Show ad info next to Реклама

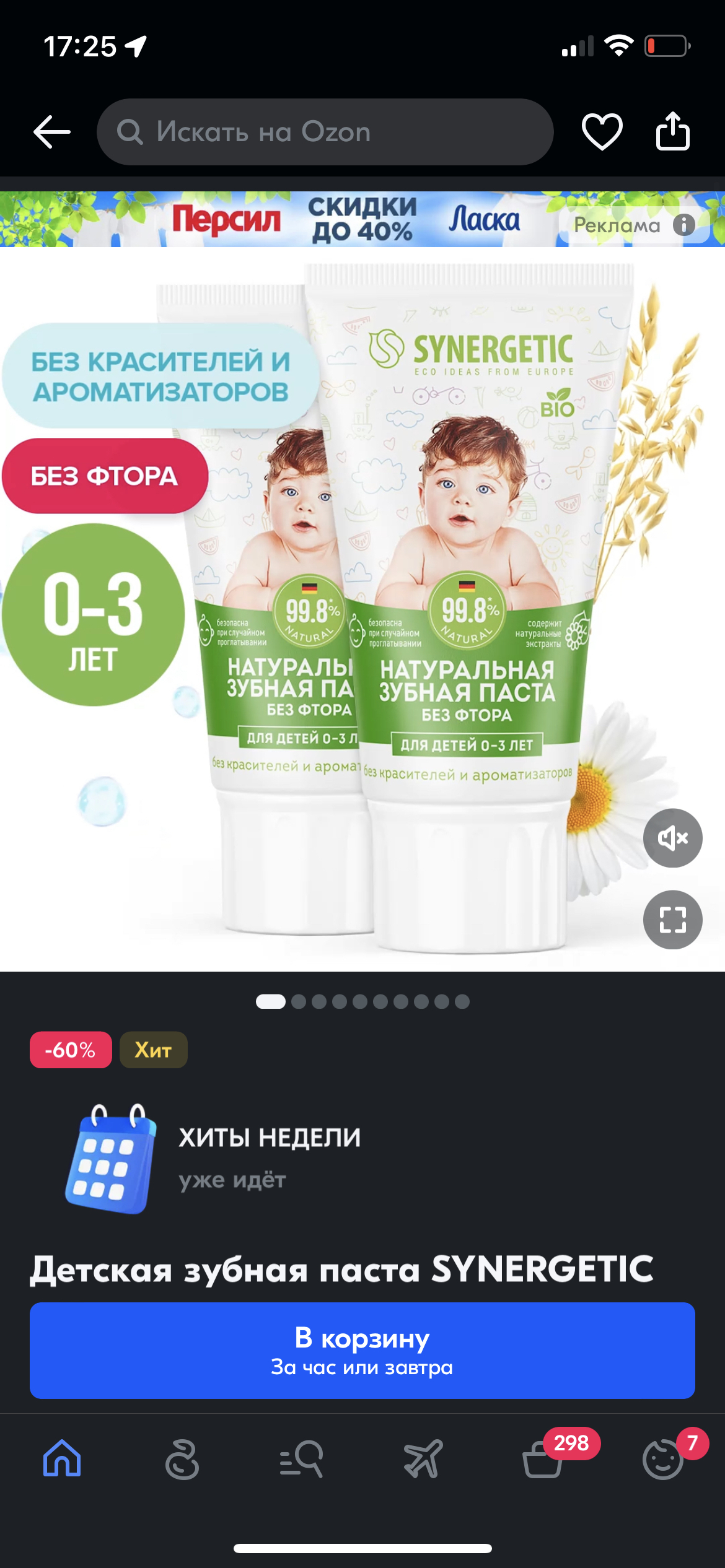(684, 225)
